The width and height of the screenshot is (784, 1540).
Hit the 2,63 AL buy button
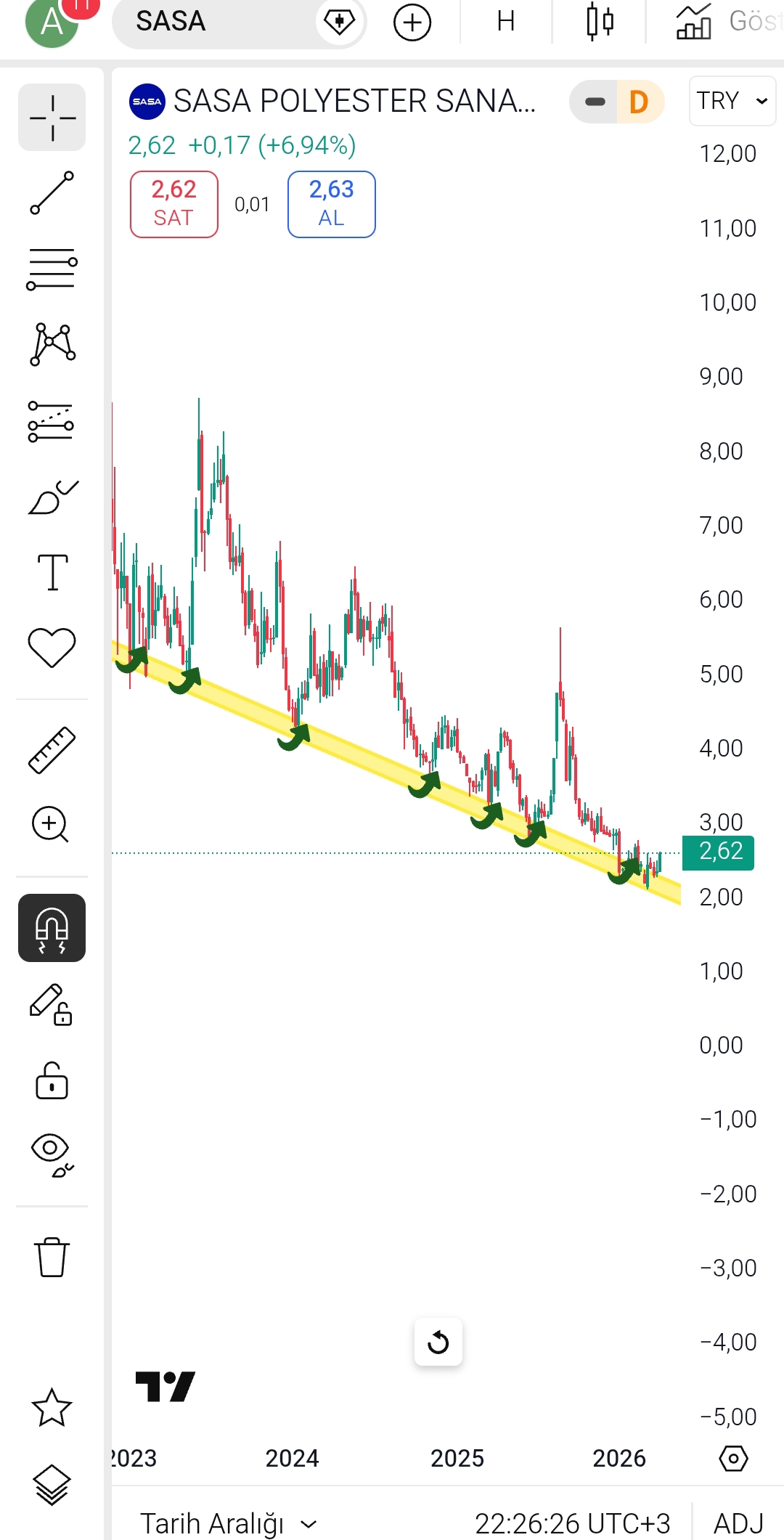coord(332,204)
